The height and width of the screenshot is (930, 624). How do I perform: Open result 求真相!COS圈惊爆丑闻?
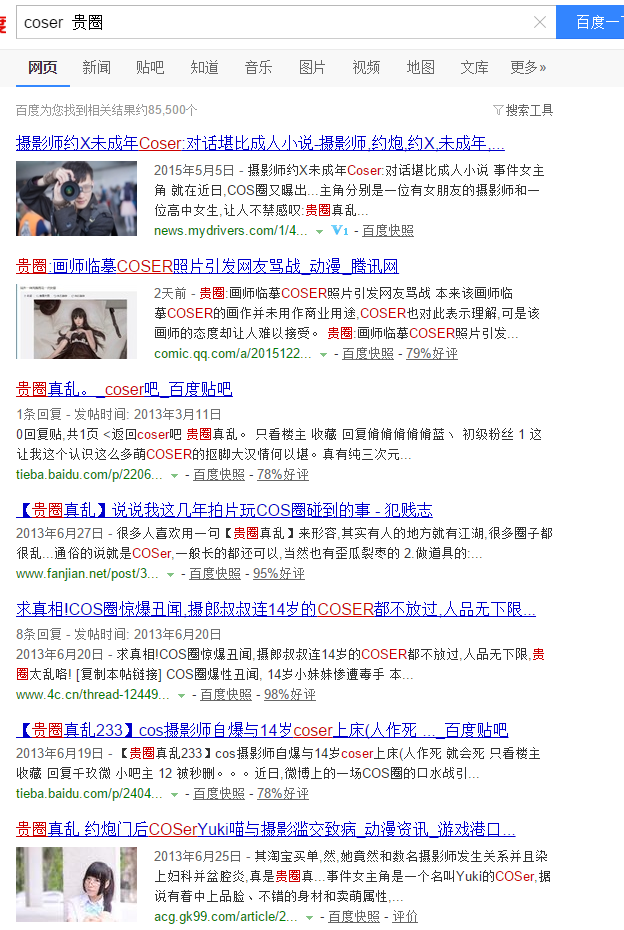click(275, 609)
